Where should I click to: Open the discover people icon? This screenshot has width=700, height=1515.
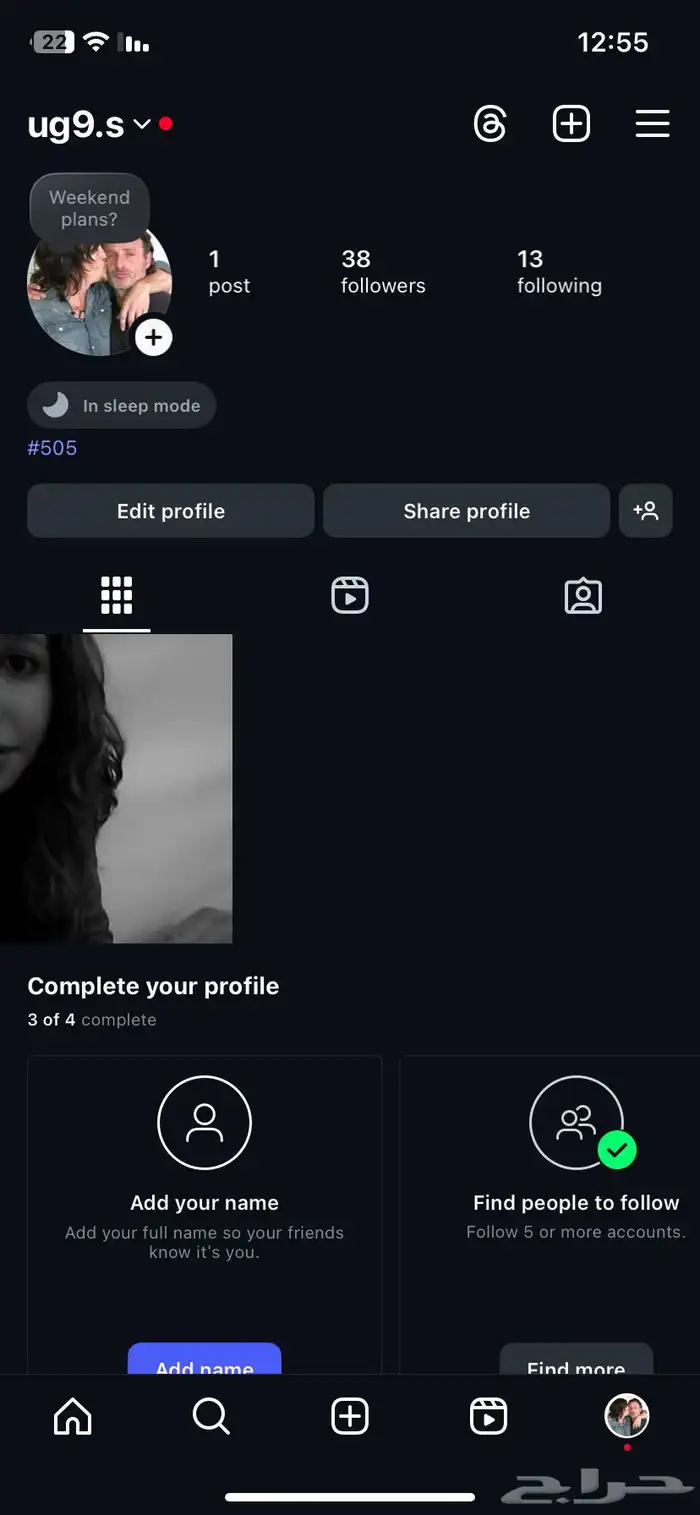[x=645, y=511]
